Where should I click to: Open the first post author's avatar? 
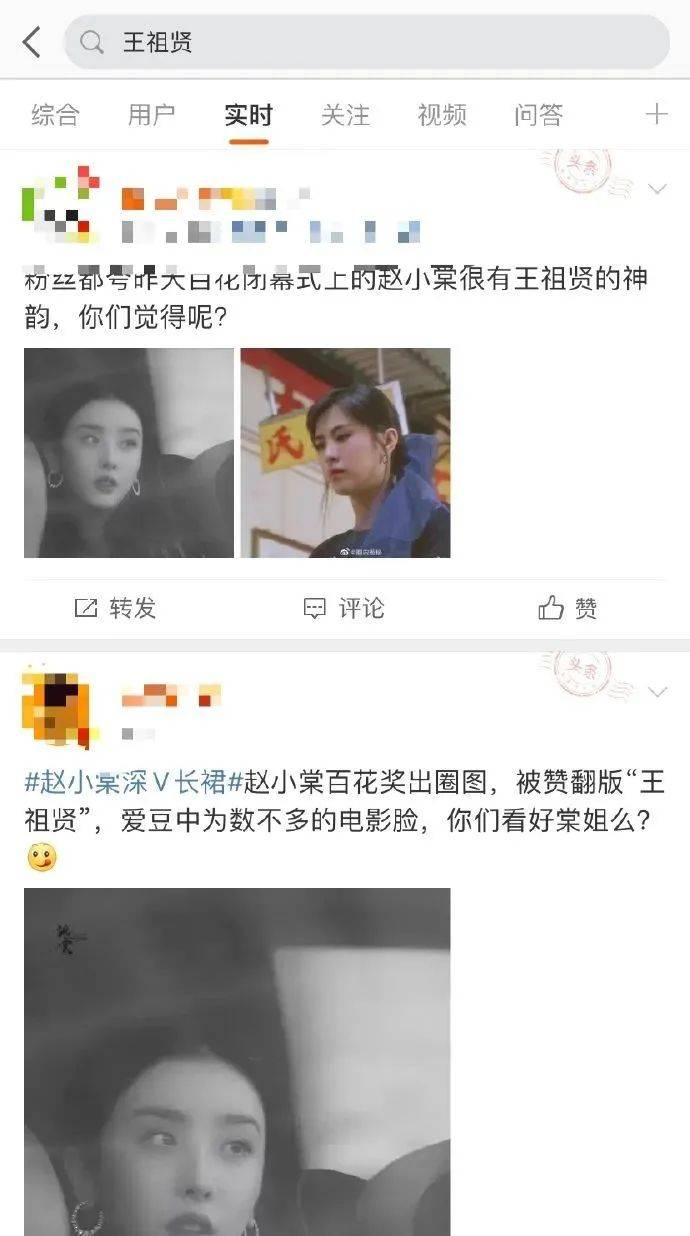(60, 205)
